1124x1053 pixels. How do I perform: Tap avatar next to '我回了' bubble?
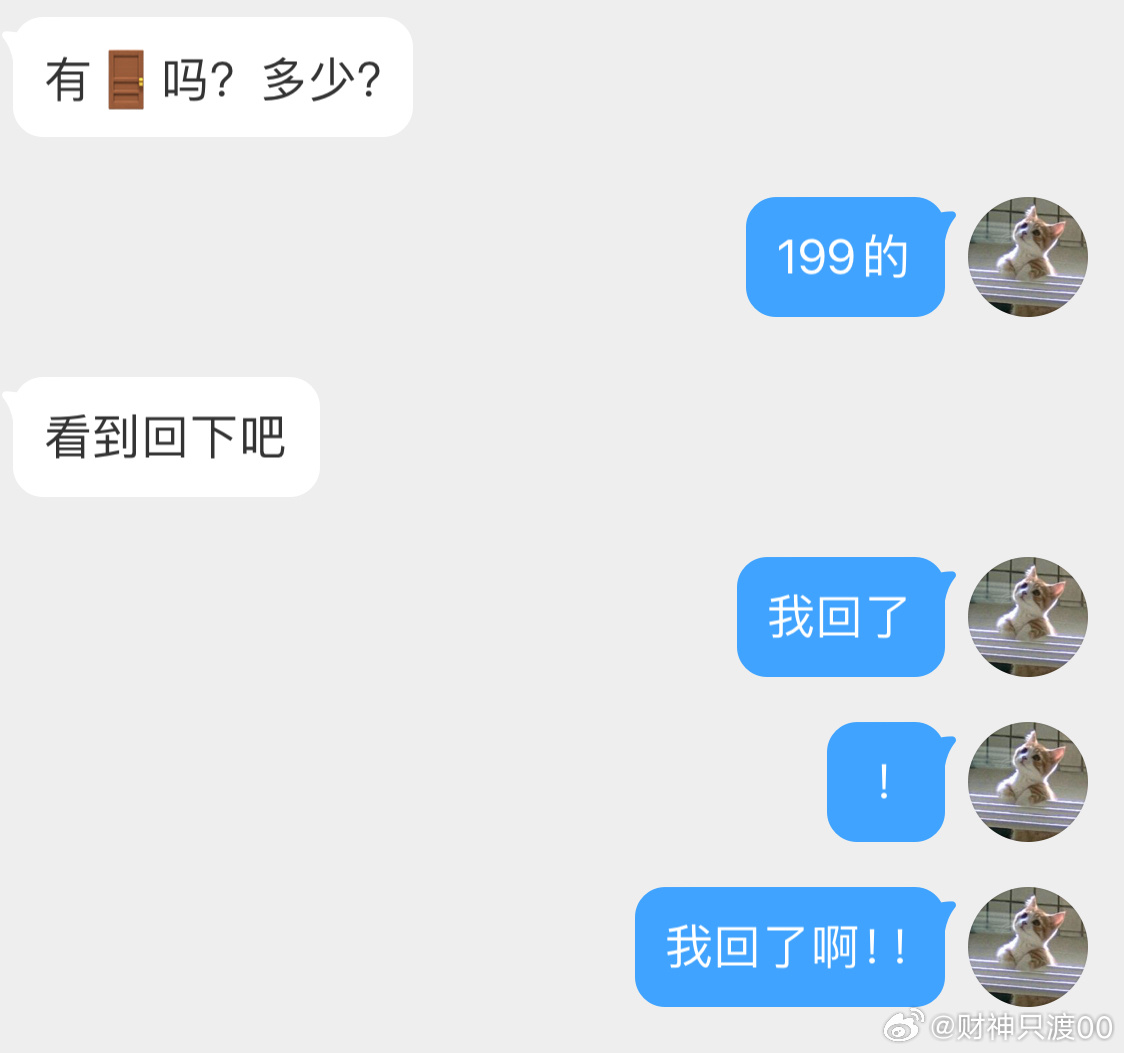1027,617
